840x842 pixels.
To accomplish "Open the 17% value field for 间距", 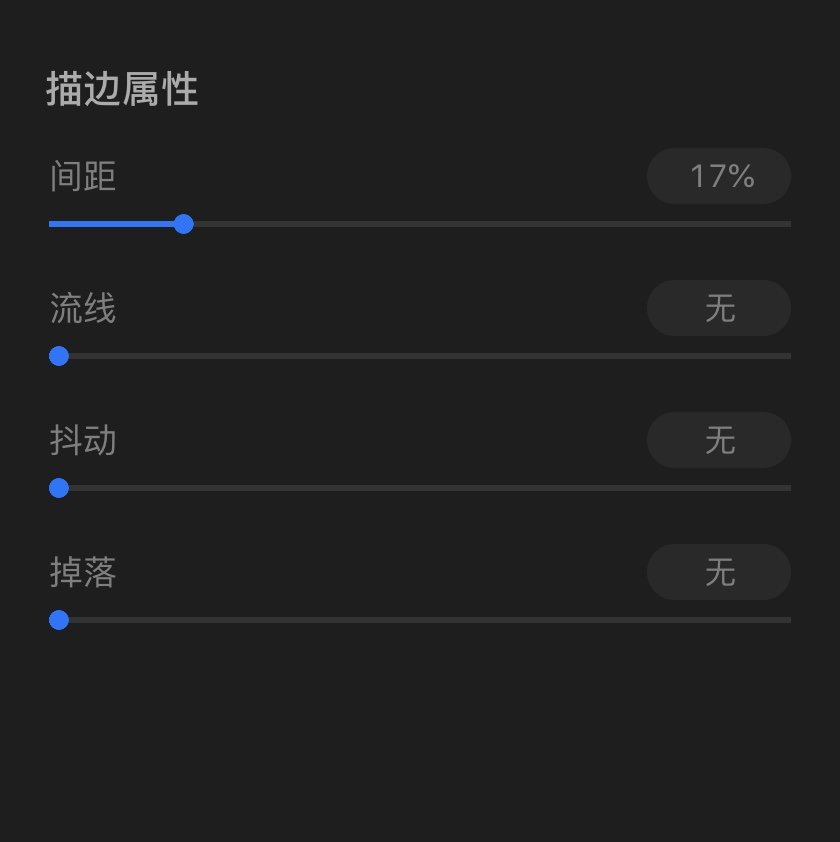I will 719,177.
